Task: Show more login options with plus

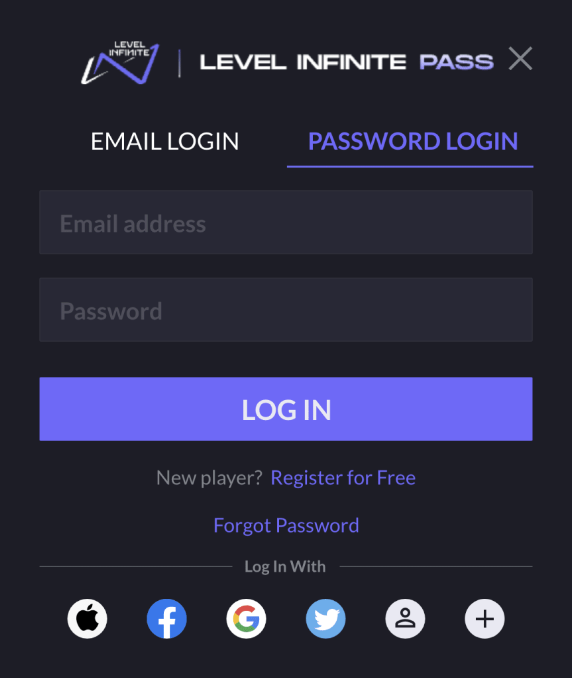Action: point(485,619)
